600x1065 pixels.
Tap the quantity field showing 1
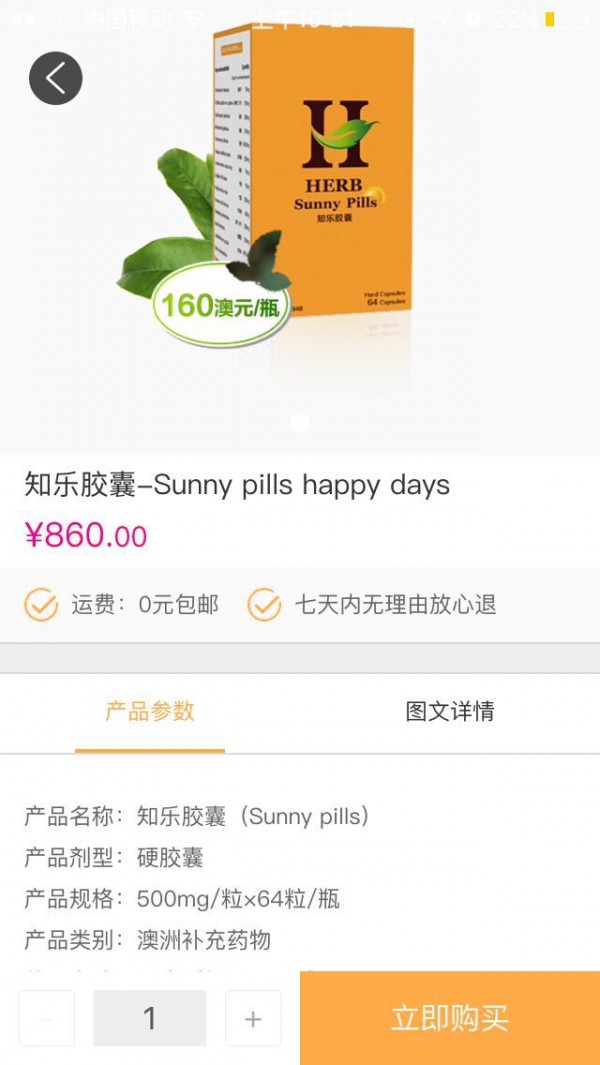(x=150, y=1018)
